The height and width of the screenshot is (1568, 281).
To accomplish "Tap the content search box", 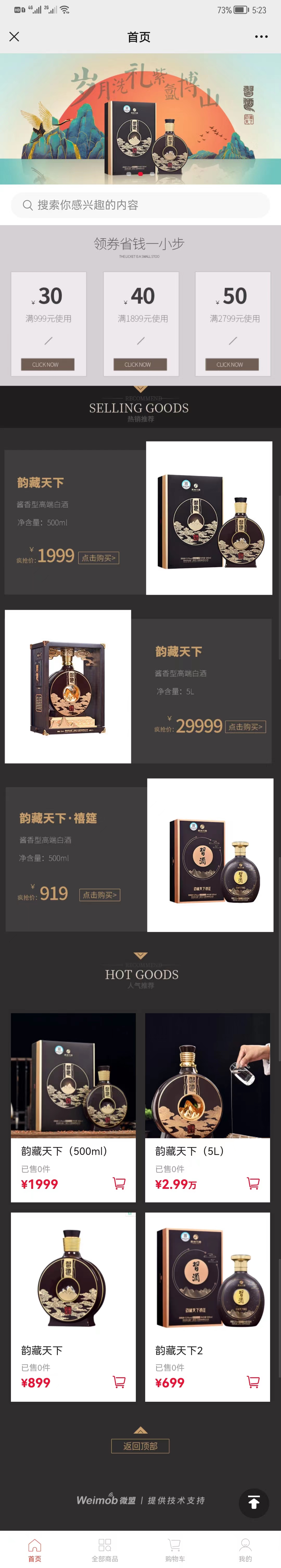I will click(x=140, y=205).
